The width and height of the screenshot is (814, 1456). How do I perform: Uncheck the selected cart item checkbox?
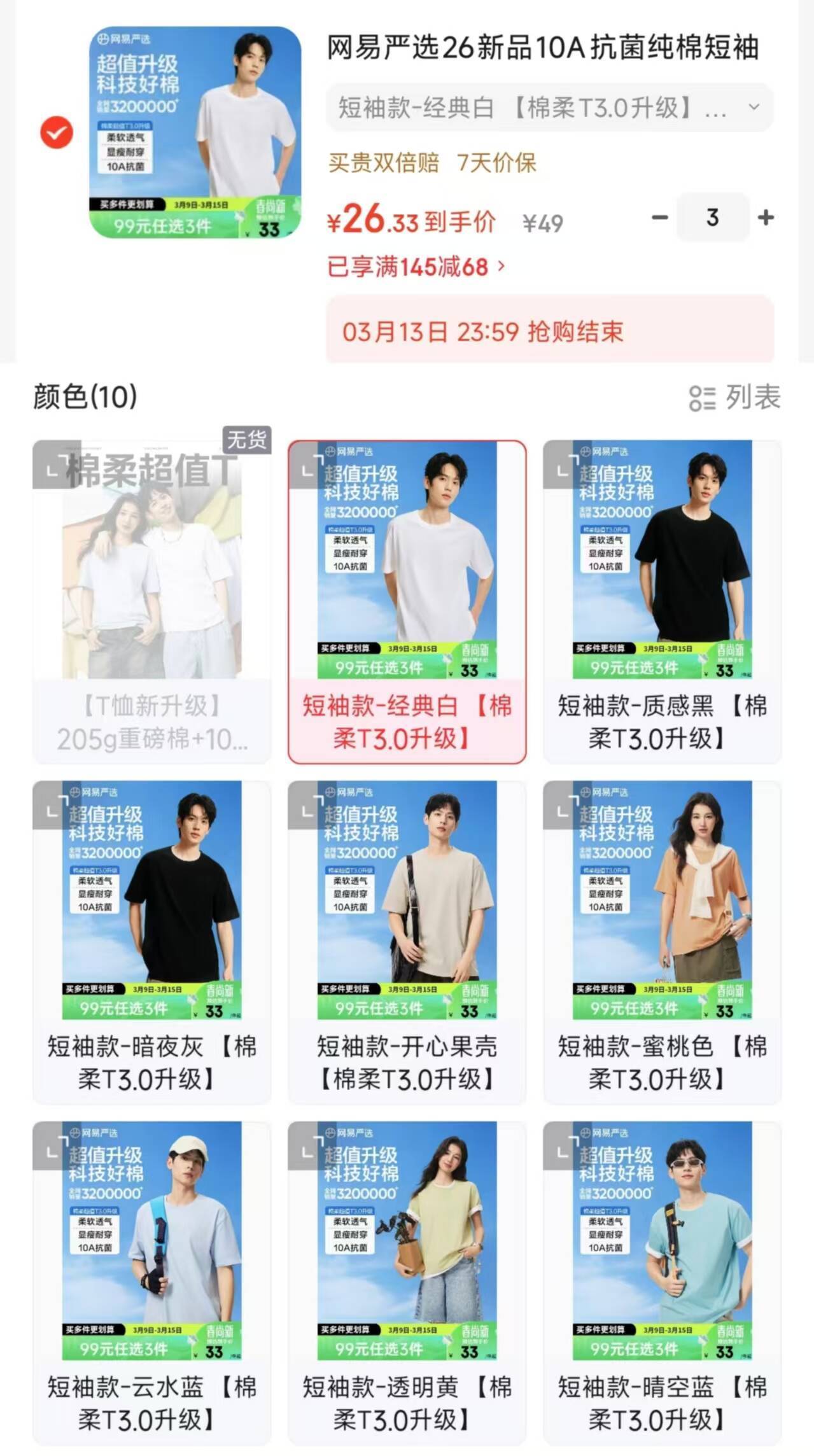point(57,132)
